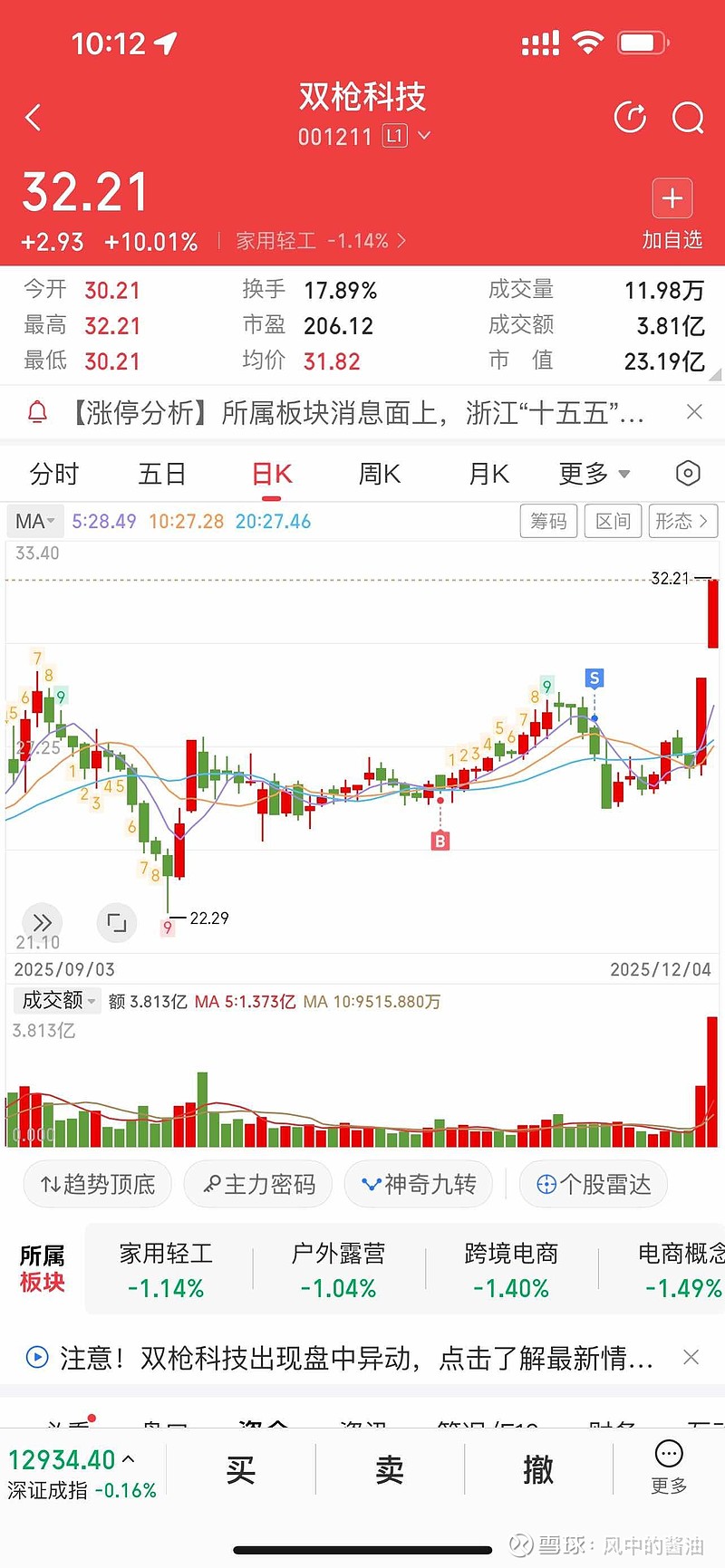Open the 筹码 chip distribution button
The width and height of the screenshot is (725, 1568).
tap(548, 521)
